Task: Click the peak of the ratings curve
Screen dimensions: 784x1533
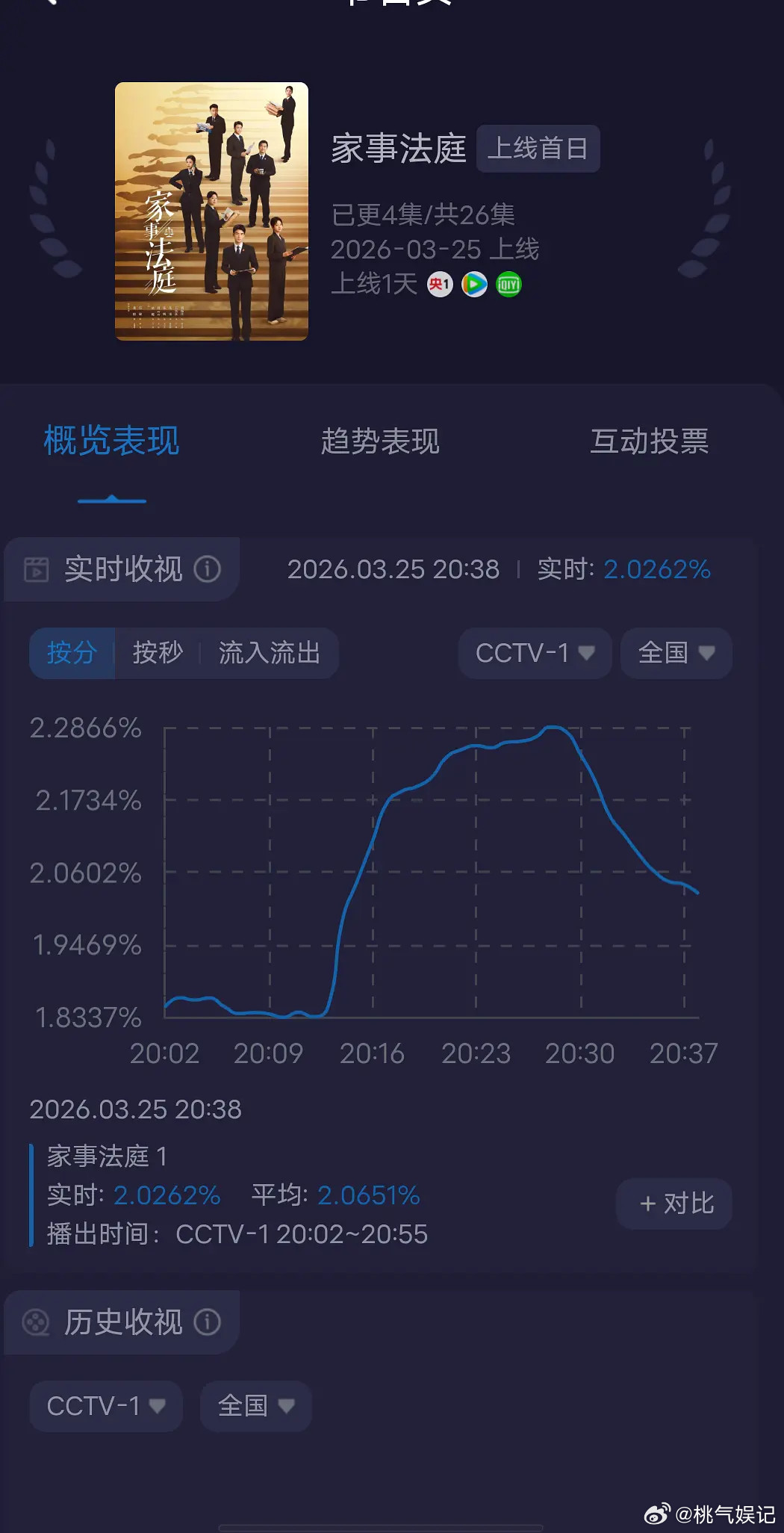Action: [553, 727]
